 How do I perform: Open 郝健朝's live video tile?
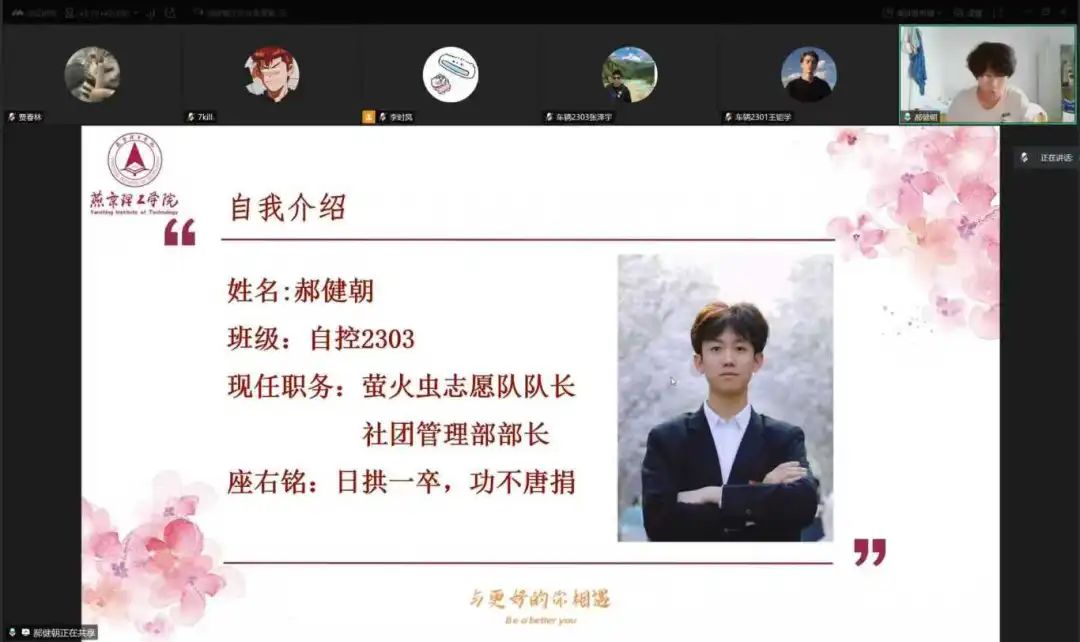(x=987, y=75)
